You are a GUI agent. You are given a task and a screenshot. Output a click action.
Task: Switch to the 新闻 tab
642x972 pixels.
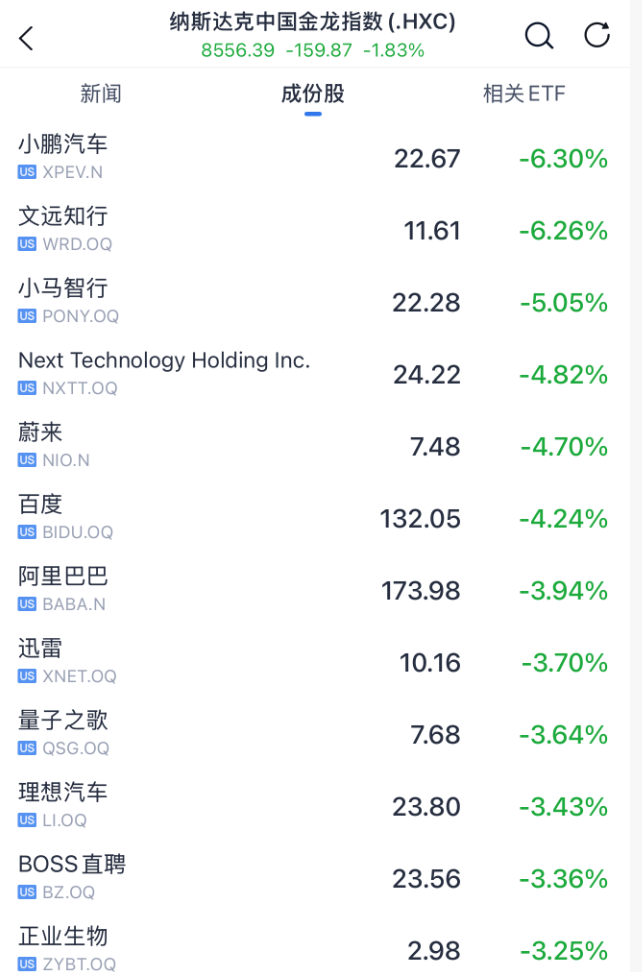[x=101, y=94]
